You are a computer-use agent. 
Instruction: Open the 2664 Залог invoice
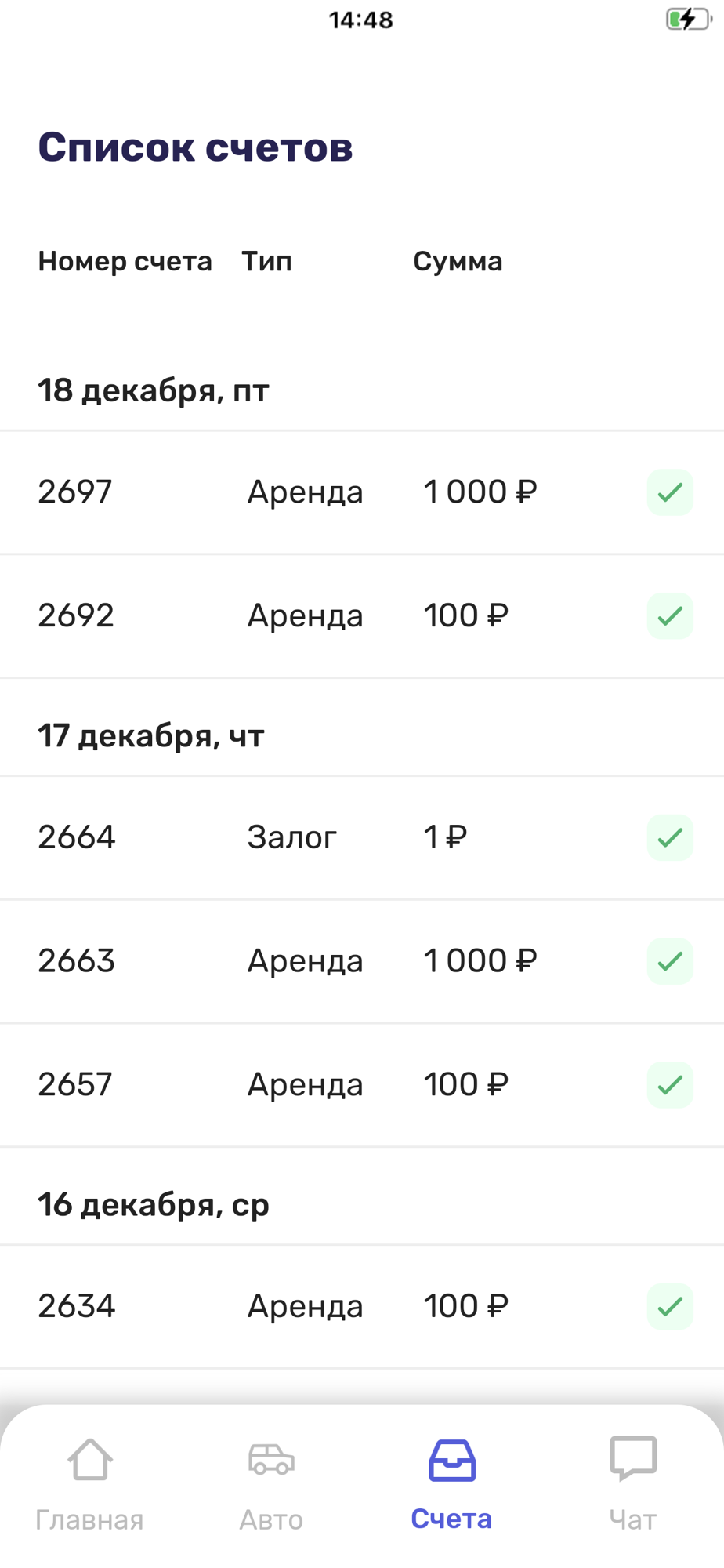362,838
